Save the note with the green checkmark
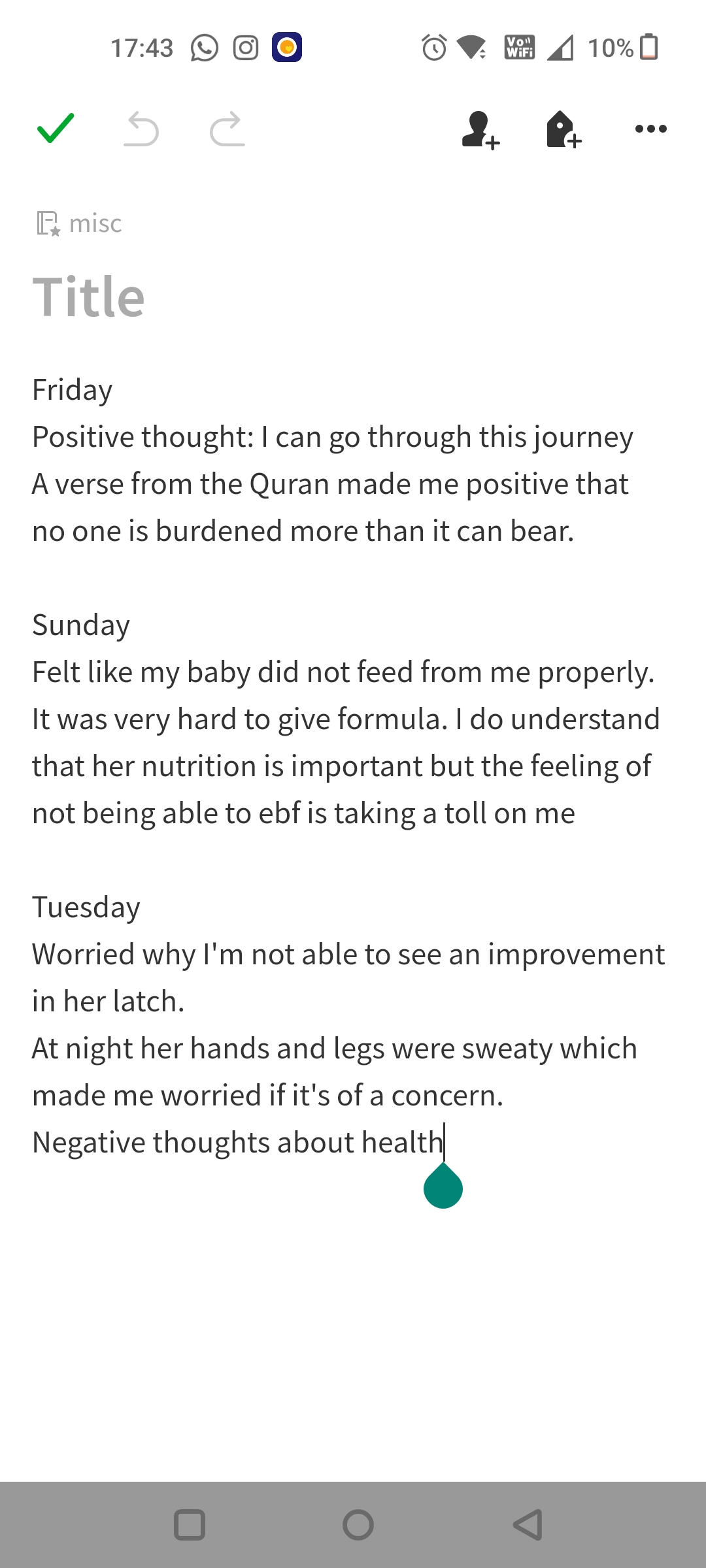Image resolution: width=706 pixels, height=1568 pixels. click(x=56, y=128)
